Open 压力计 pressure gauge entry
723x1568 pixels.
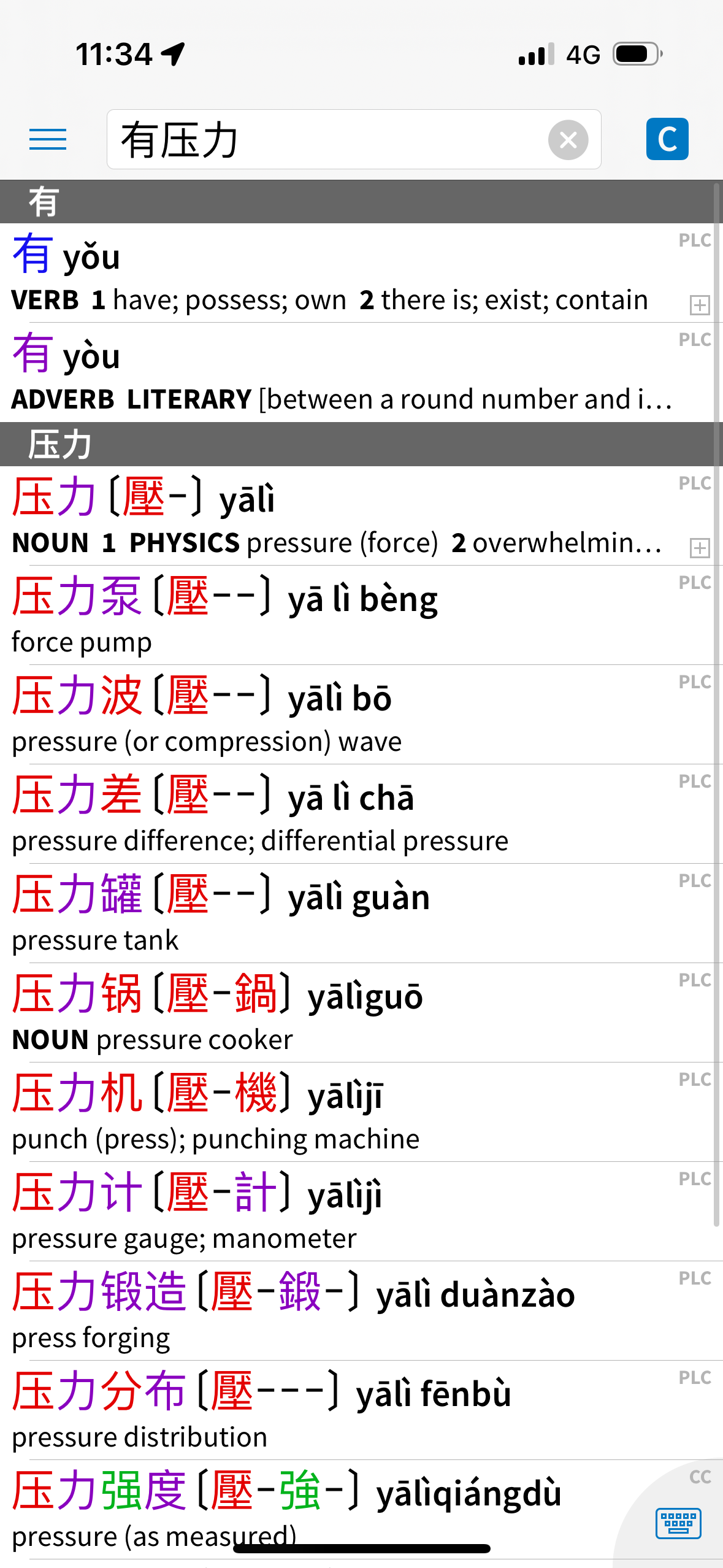click(x=361, y=1212)
